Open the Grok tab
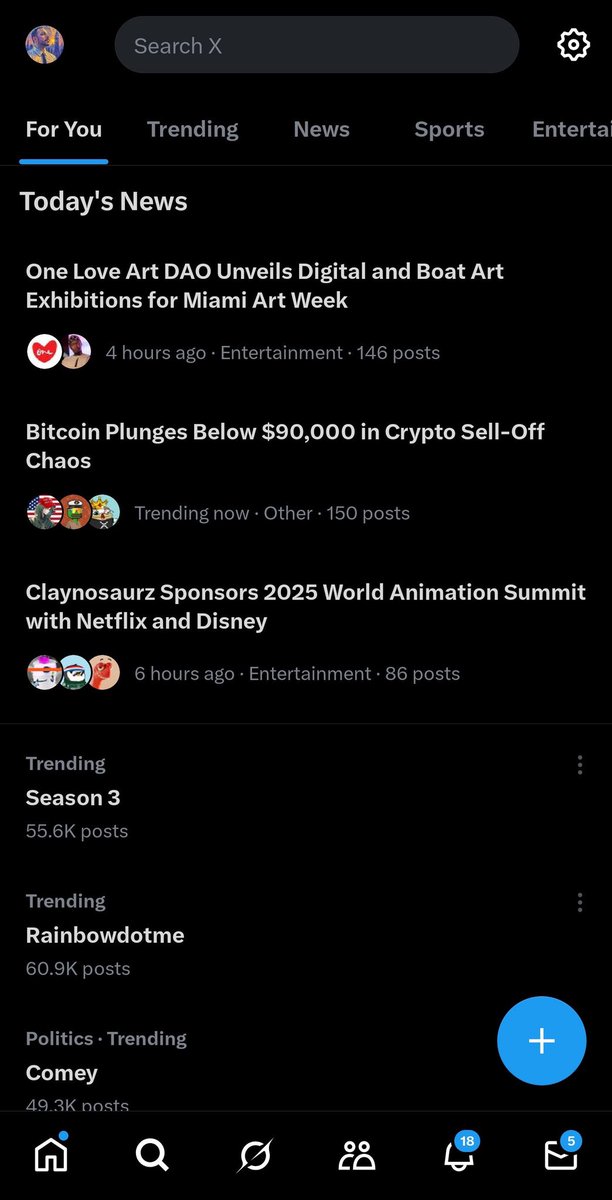Viewport: 612px width, 1200px height. pos(255,1156)
